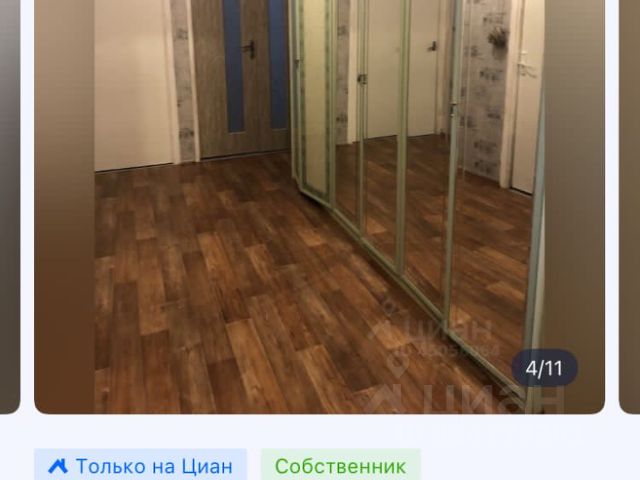The width and height of the screenshot is (640, 480).
Task: Tap the Только на Циан chip
Action: tap(141, 465)
